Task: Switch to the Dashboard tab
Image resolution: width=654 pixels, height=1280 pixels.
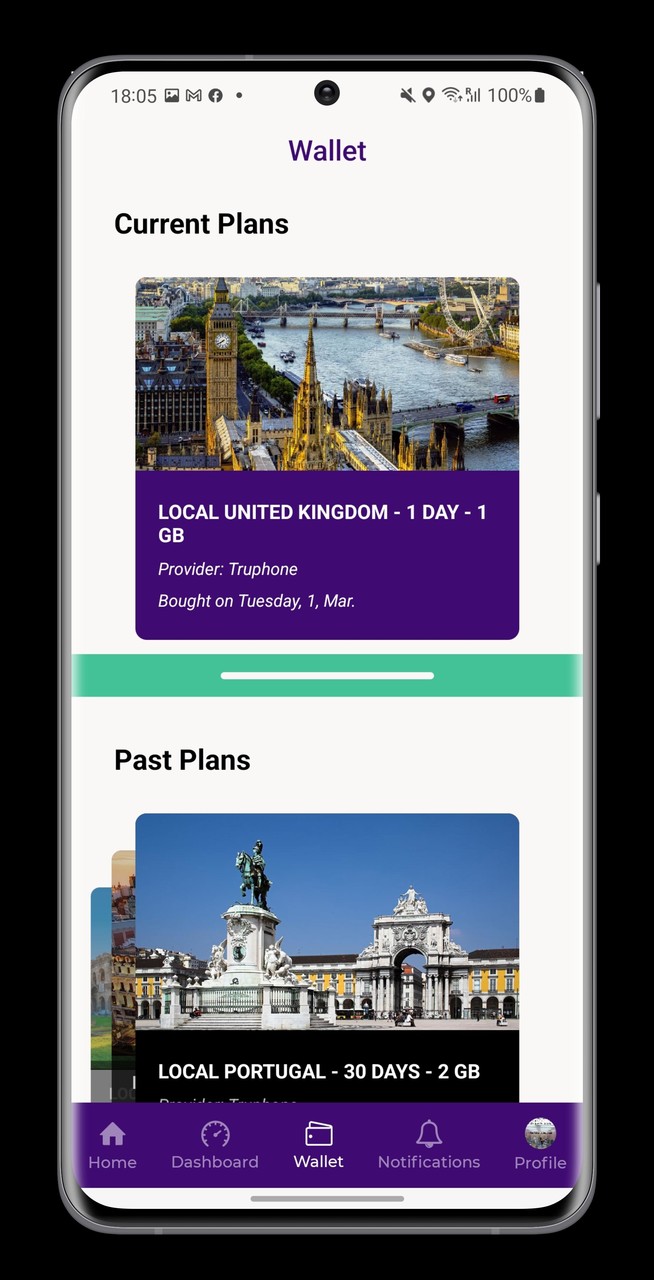Action: click(215, 1146)
